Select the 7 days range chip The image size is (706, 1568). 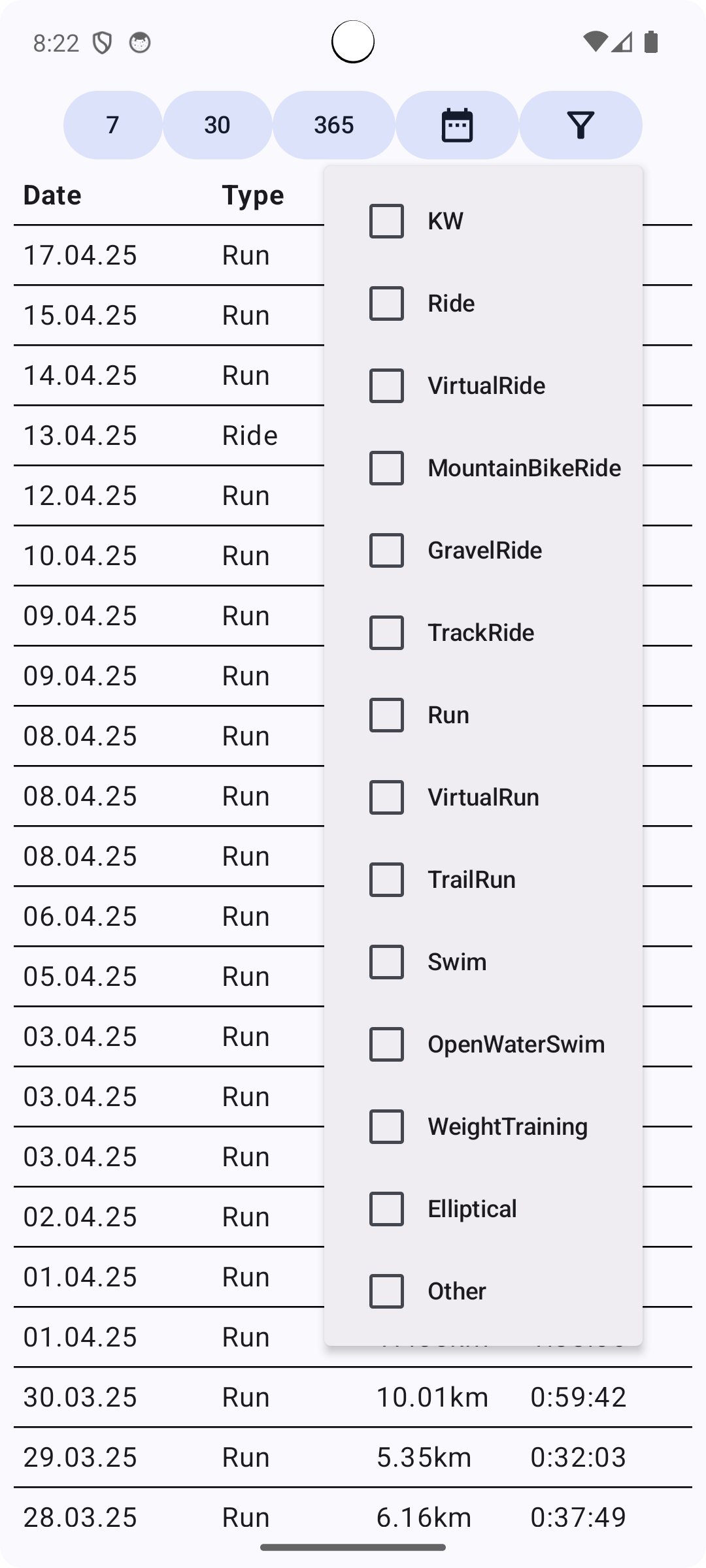click(x=112, y=125)
